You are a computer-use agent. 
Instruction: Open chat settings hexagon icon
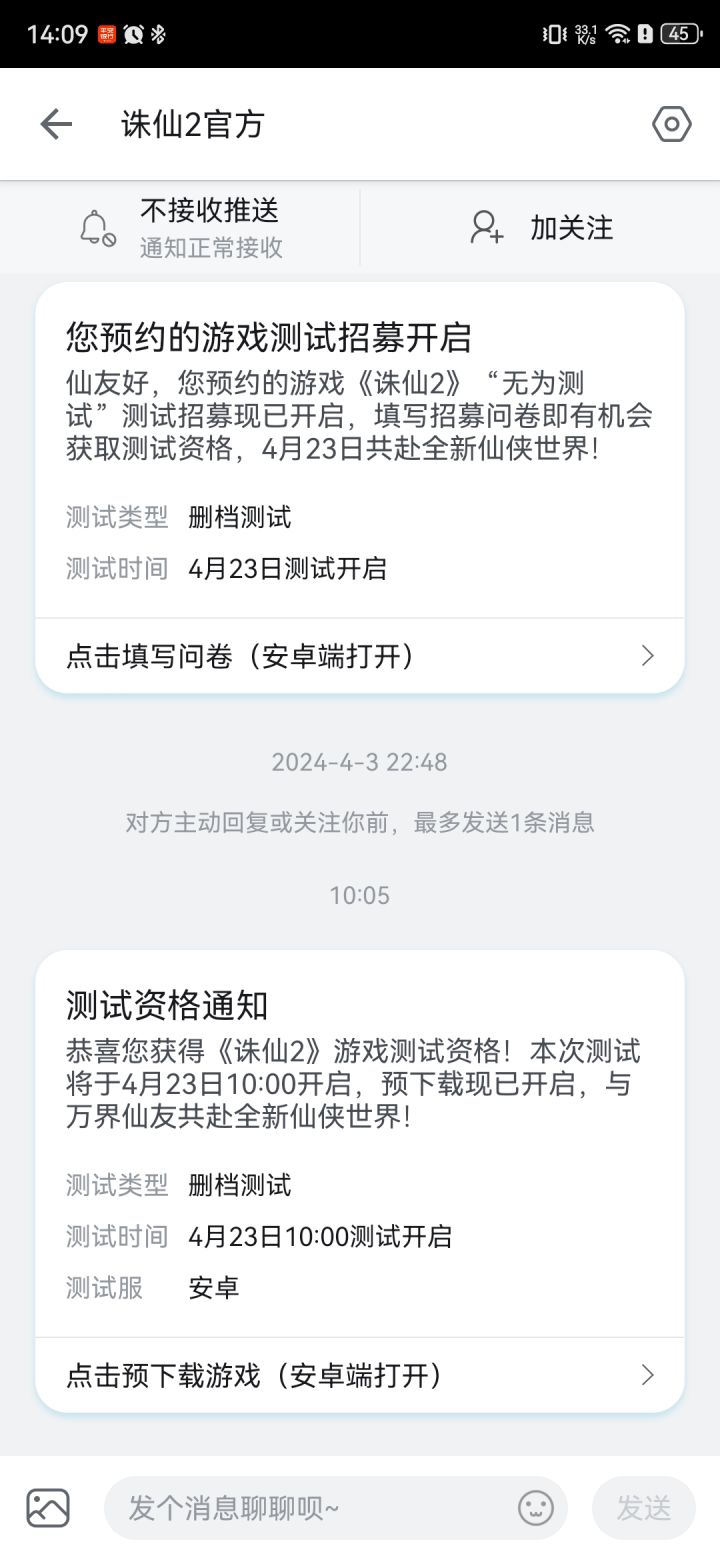pos(671,124)
